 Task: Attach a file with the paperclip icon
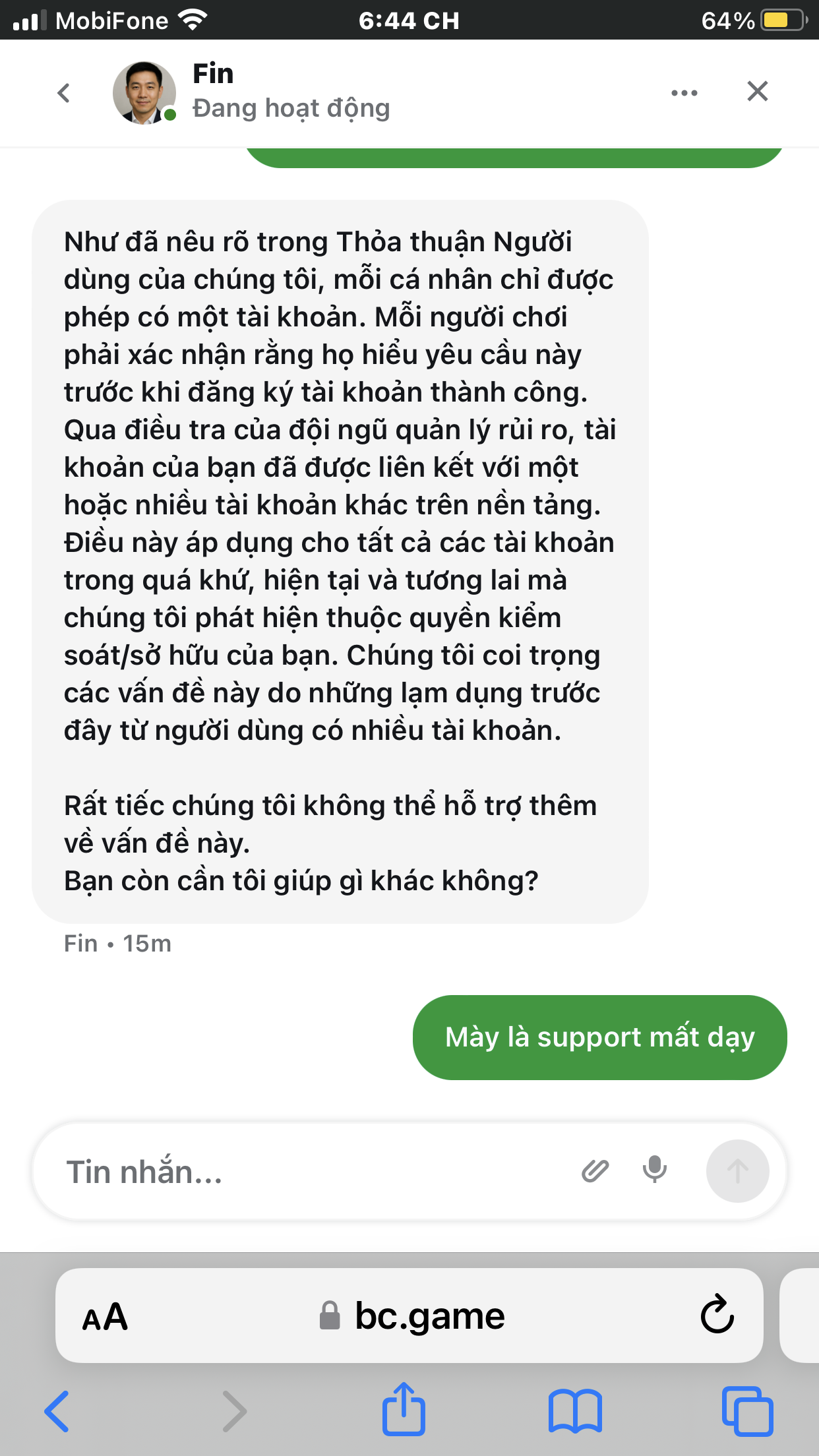click(595, 1171)
